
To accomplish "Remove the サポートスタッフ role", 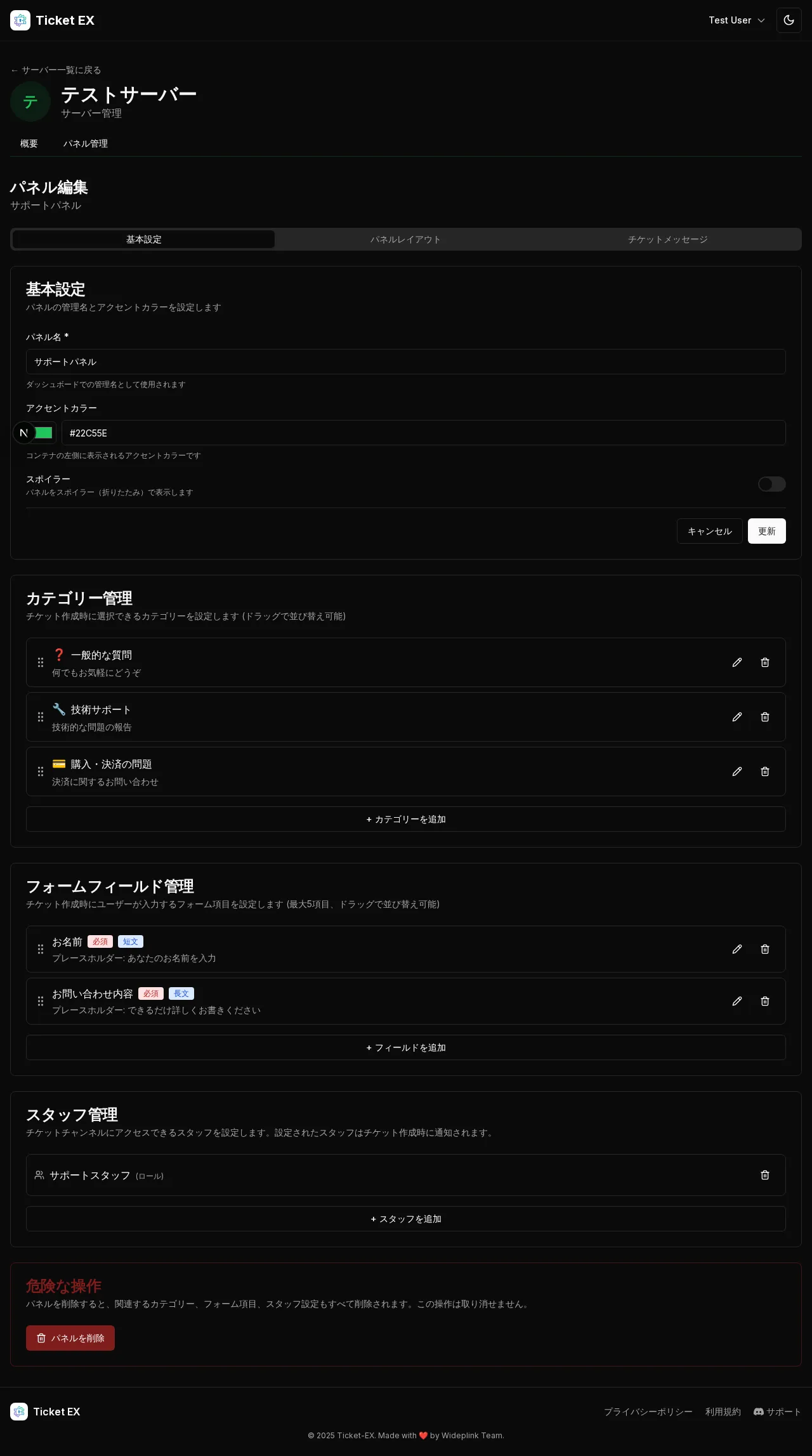I will (x=764, y=1175).
